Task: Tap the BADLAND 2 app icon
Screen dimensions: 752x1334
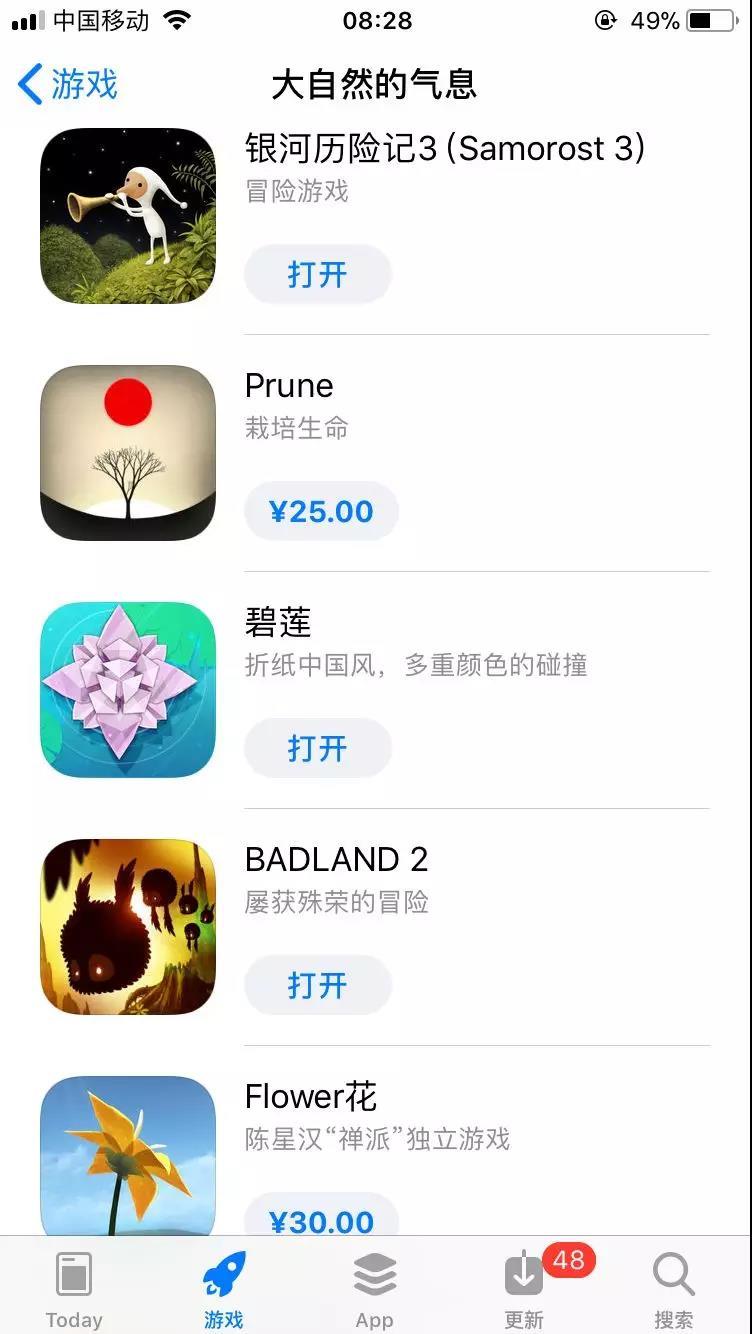Action: (x=127, y=926)
